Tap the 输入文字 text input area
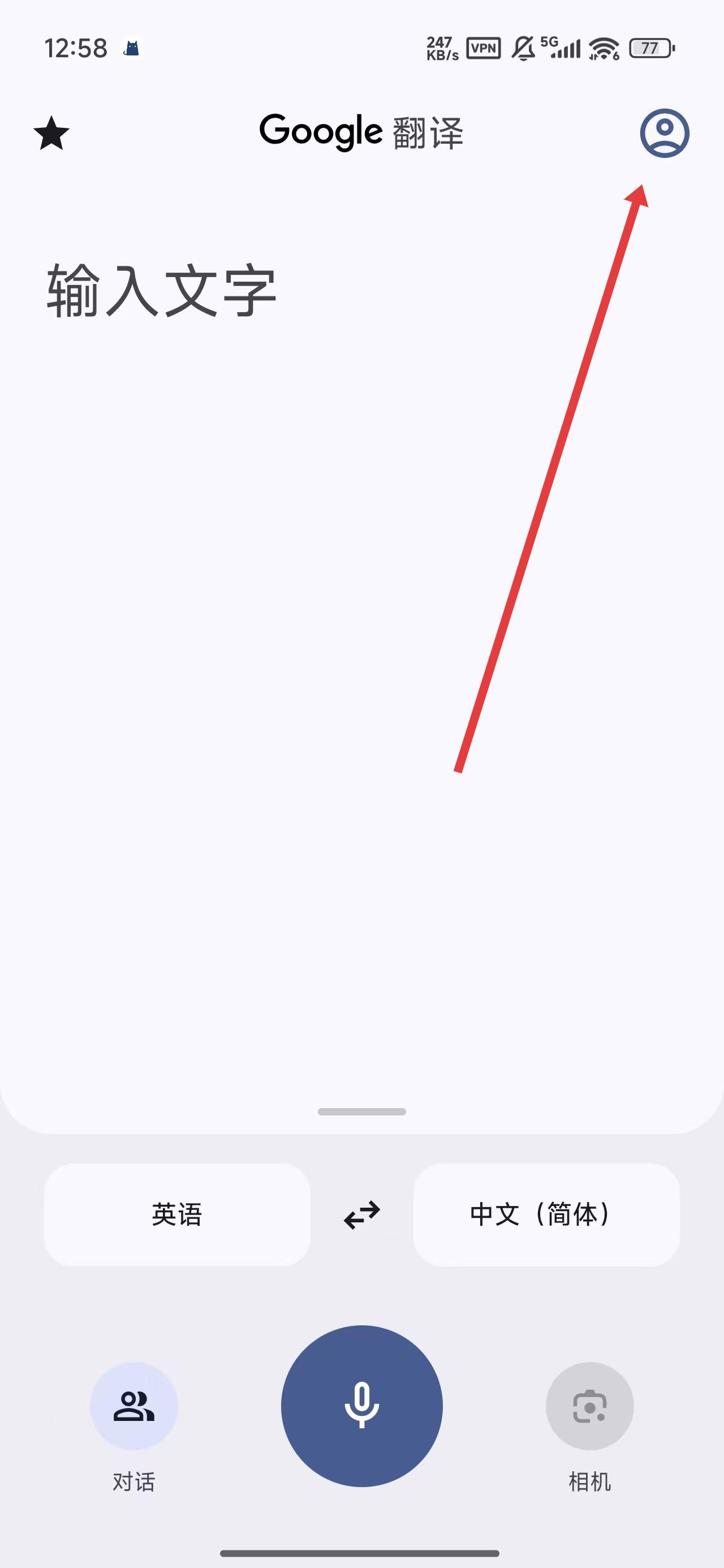The width and height of the screenshot is (724, 1568). (x=162, y=291)
